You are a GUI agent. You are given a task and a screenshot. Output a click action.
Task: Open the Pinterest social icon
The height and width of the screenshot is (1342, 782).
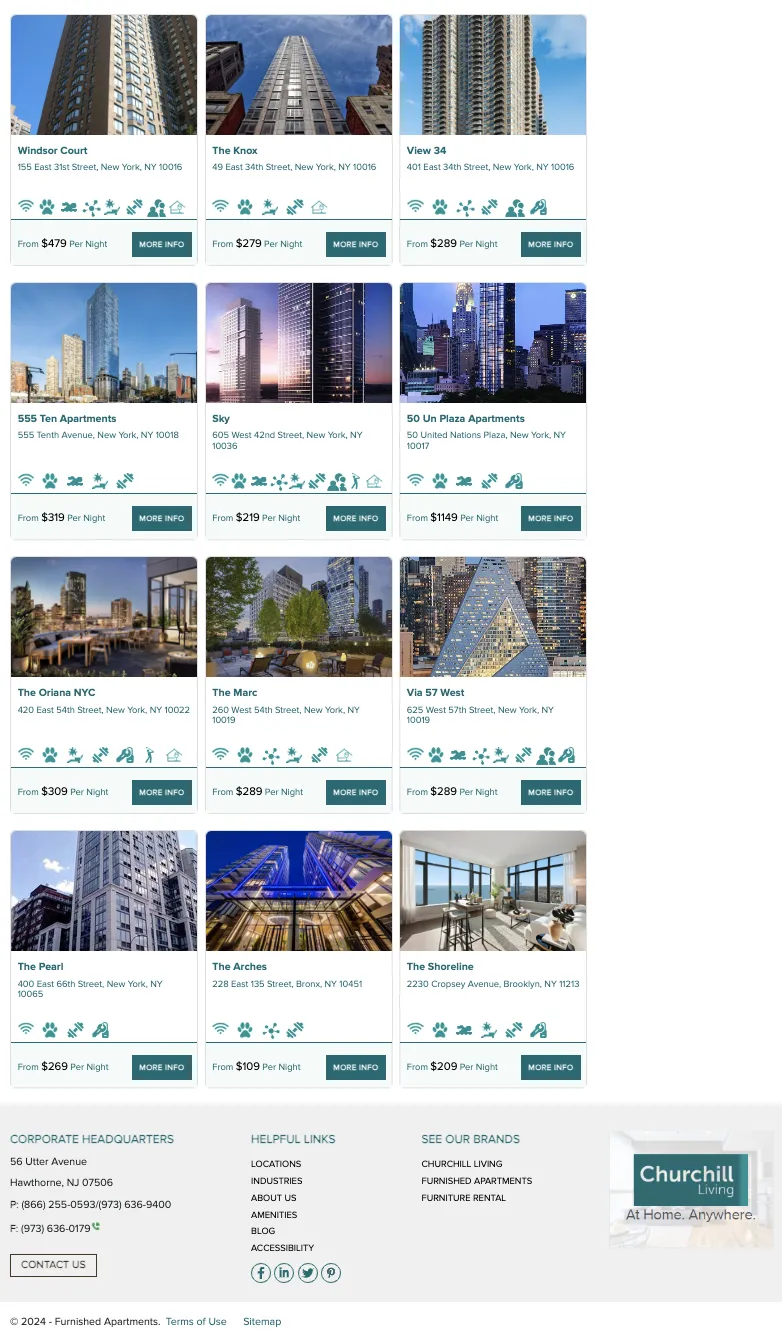click(x=331, y=1273)
